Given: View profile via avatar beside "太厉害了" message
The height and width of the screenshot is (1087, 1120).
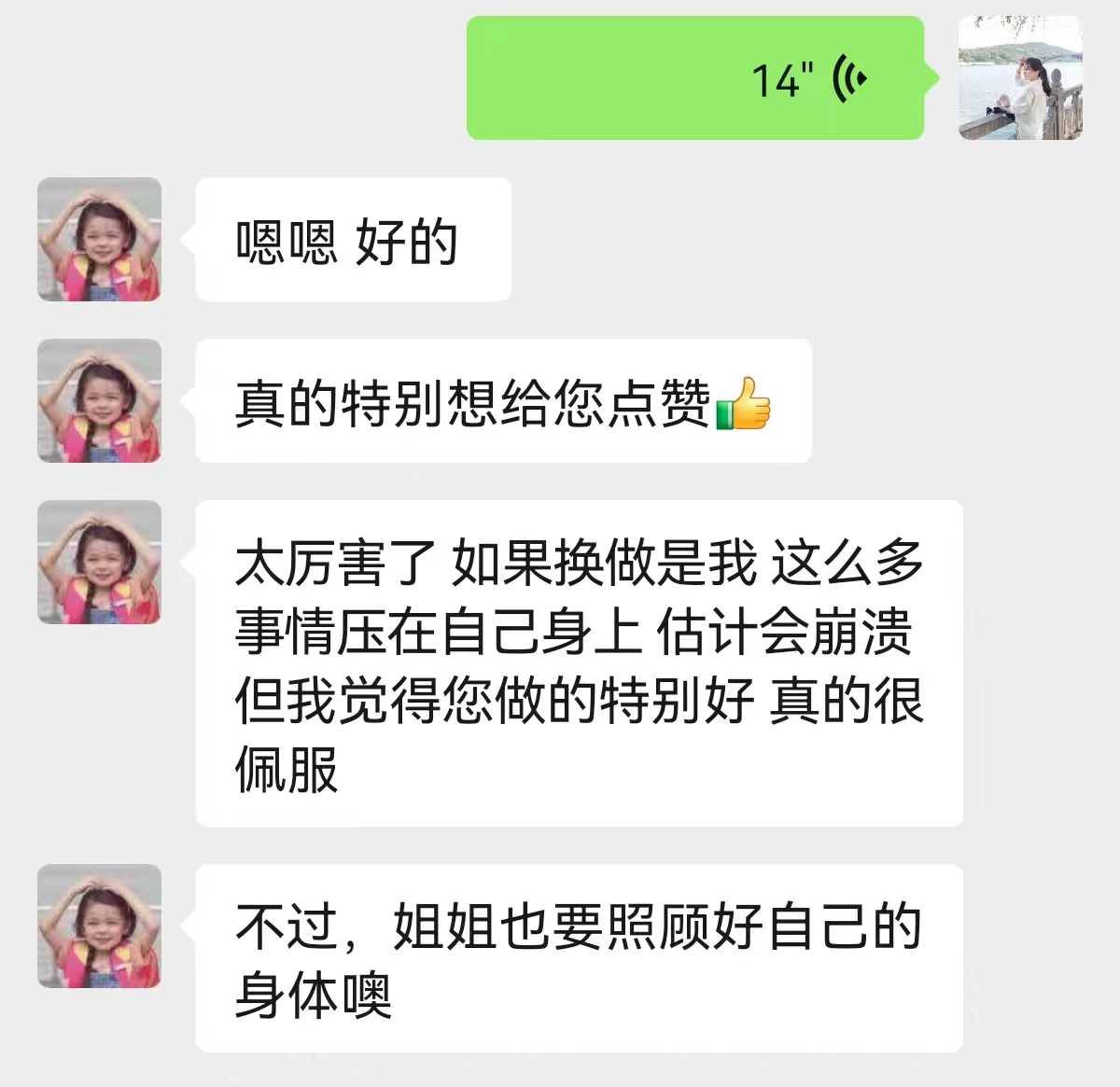Looking at the screenshot, I should pyautogui.click(x=99, y=563).
